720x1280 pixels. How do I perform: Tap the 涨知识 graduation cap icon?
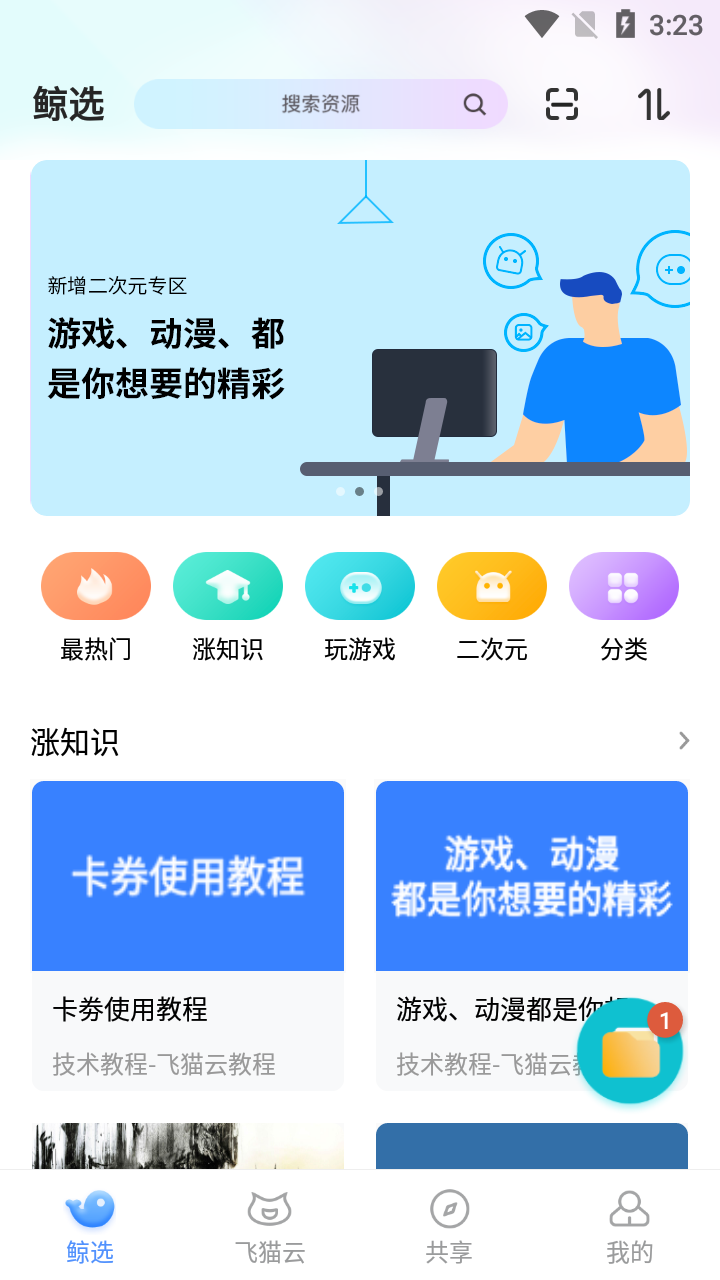227,585
